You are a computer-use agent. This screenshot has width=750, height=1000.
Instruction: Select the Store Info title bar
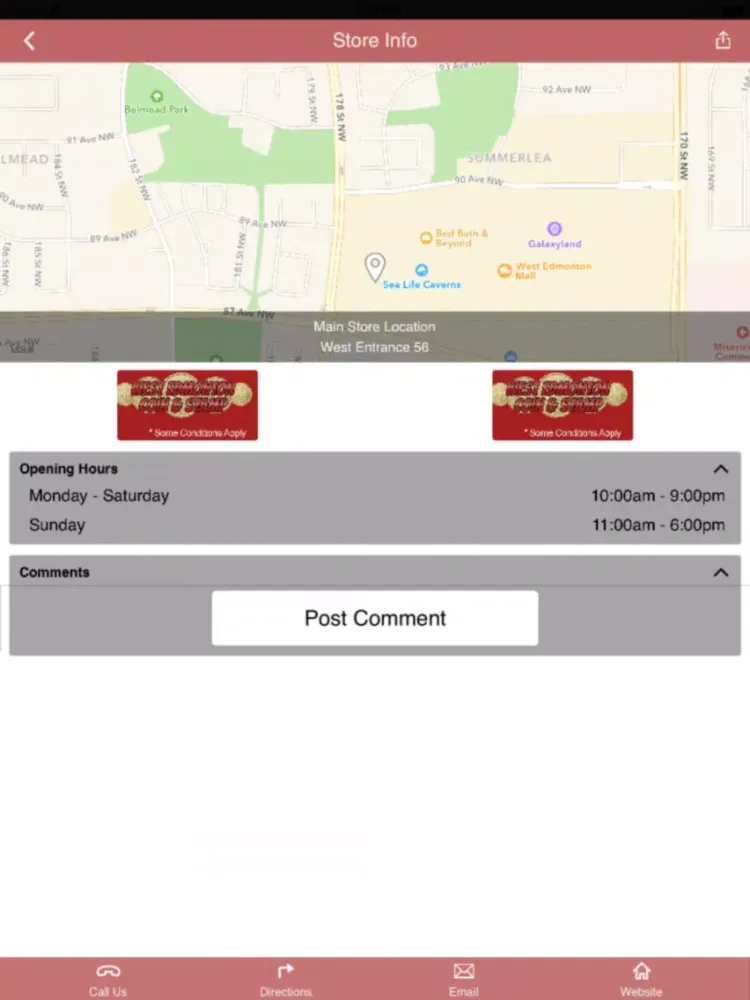(374, 40)
